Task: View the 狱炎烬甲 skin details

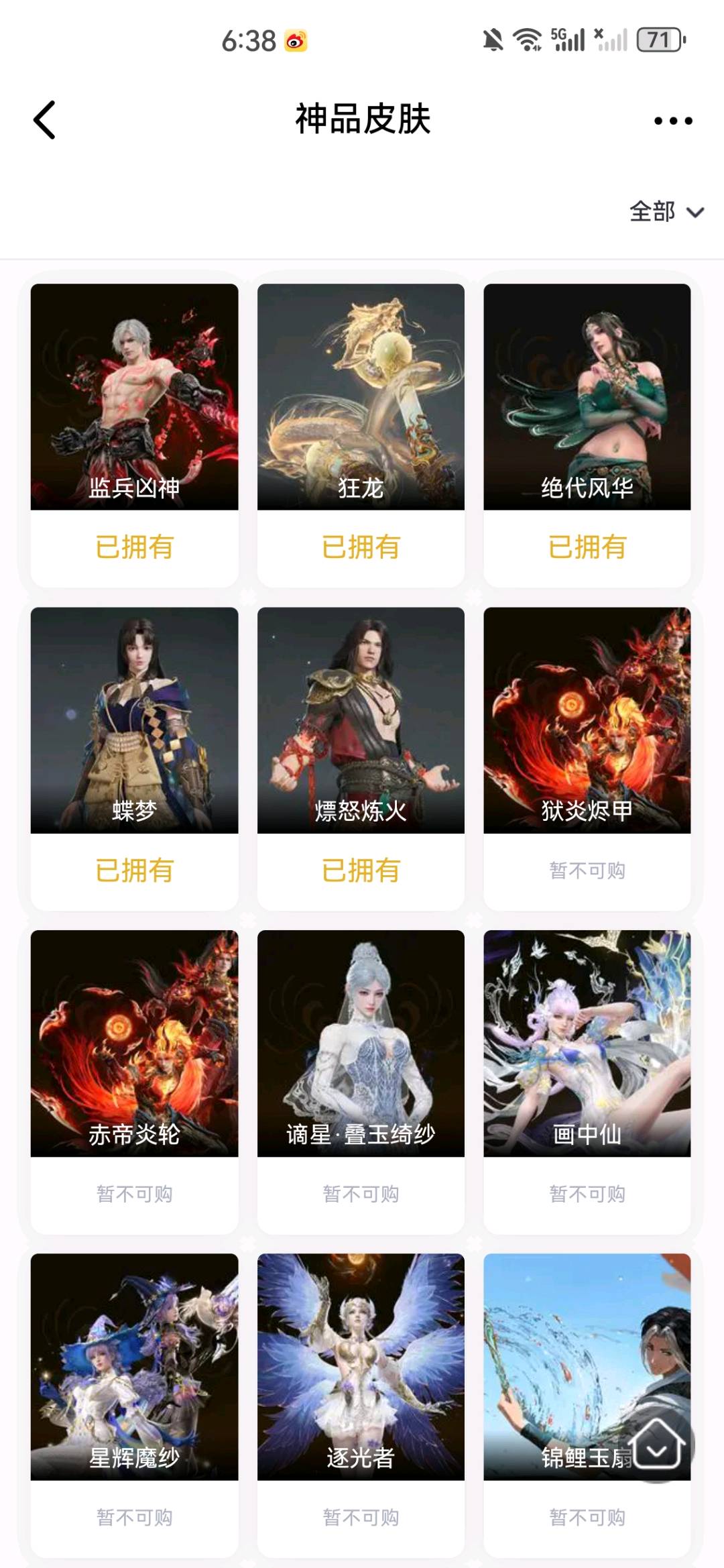Action: point(587,720)
